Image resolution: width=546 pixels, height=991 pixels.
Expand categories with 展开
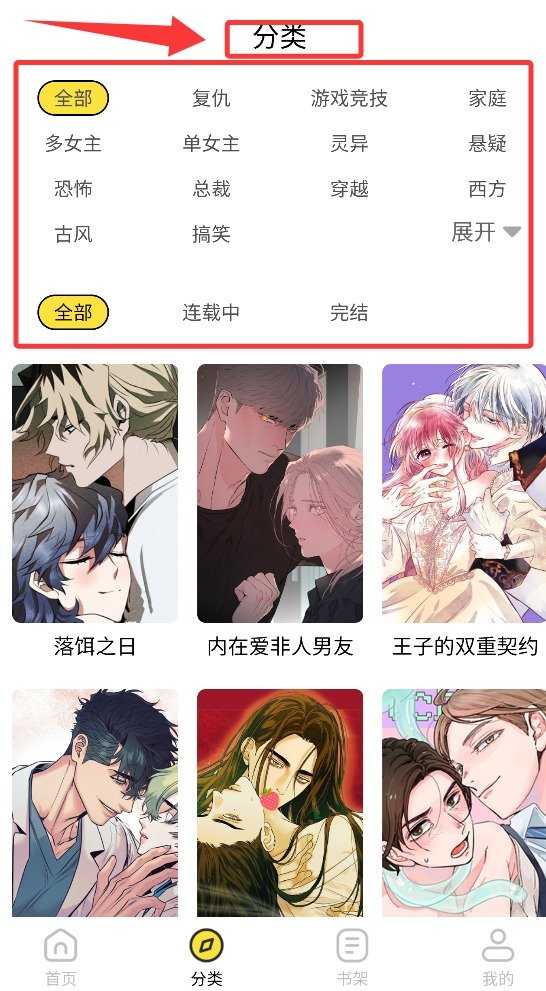486,232
